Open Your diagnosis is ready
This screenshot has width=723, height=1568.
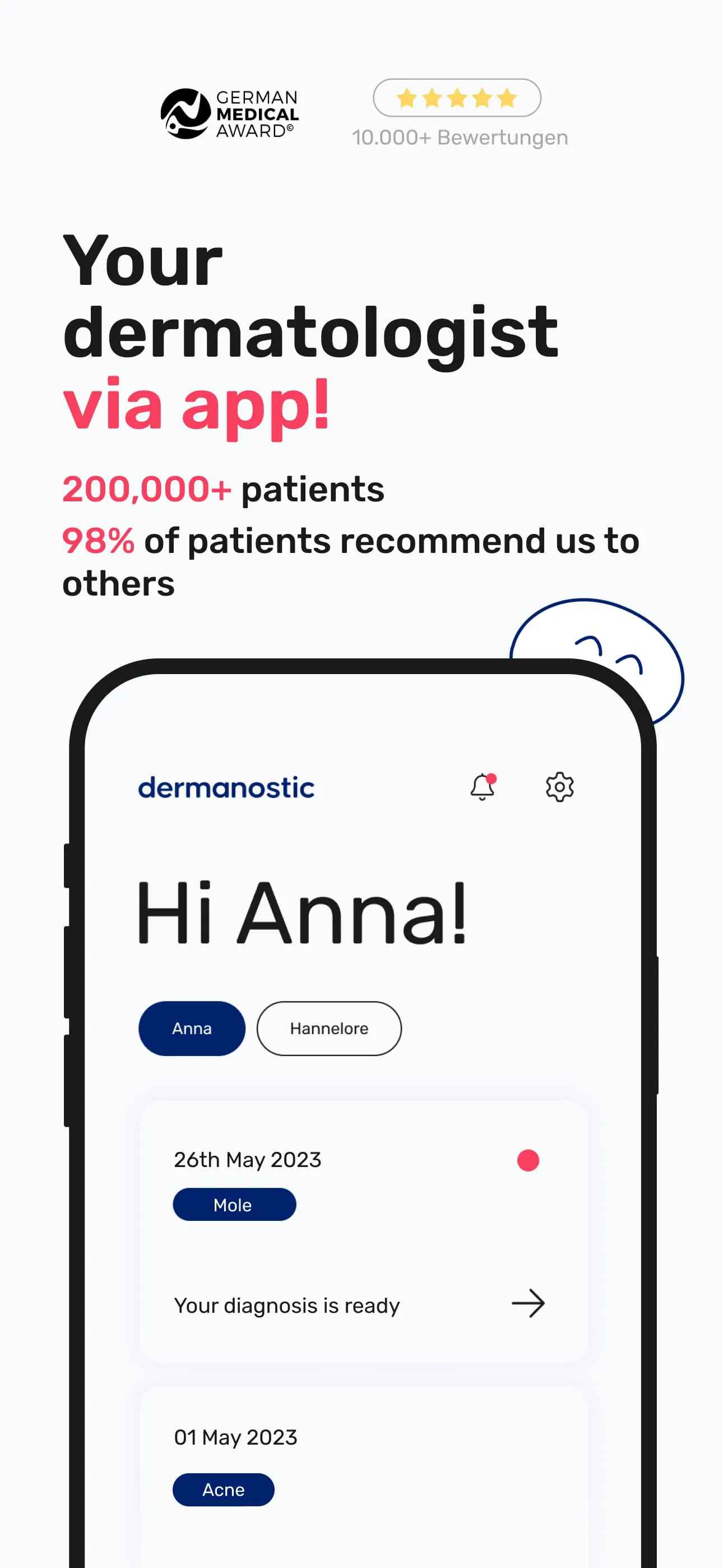[x=286, y=1304]
